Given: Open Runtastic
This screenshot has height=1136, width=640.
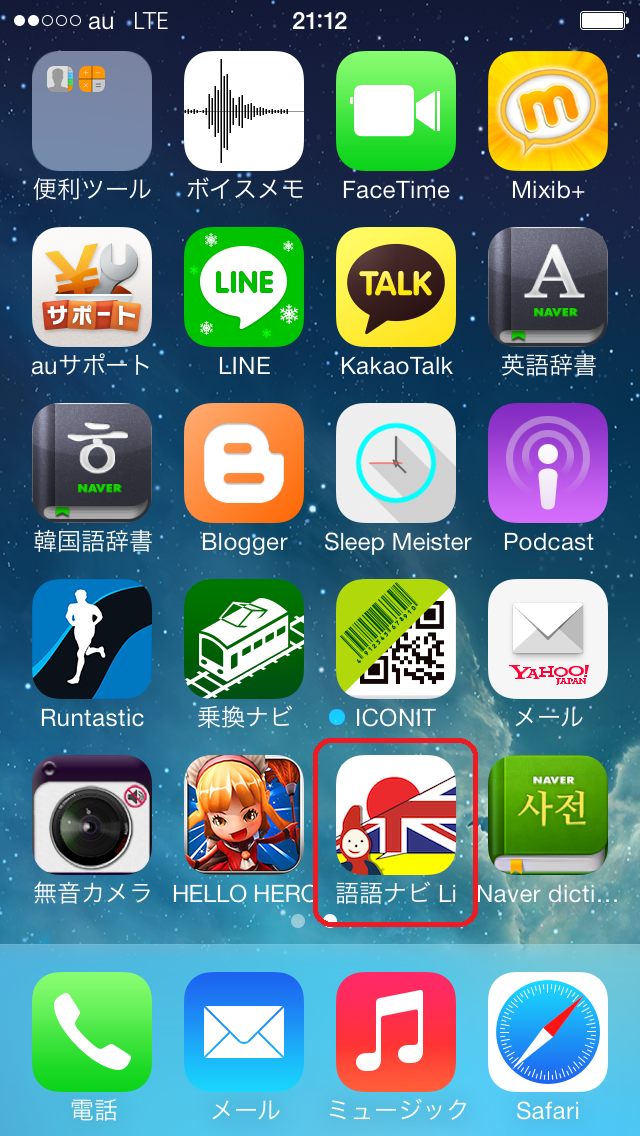Looking at the screenshot, I should pyautogui.click(x=92, y=639).
